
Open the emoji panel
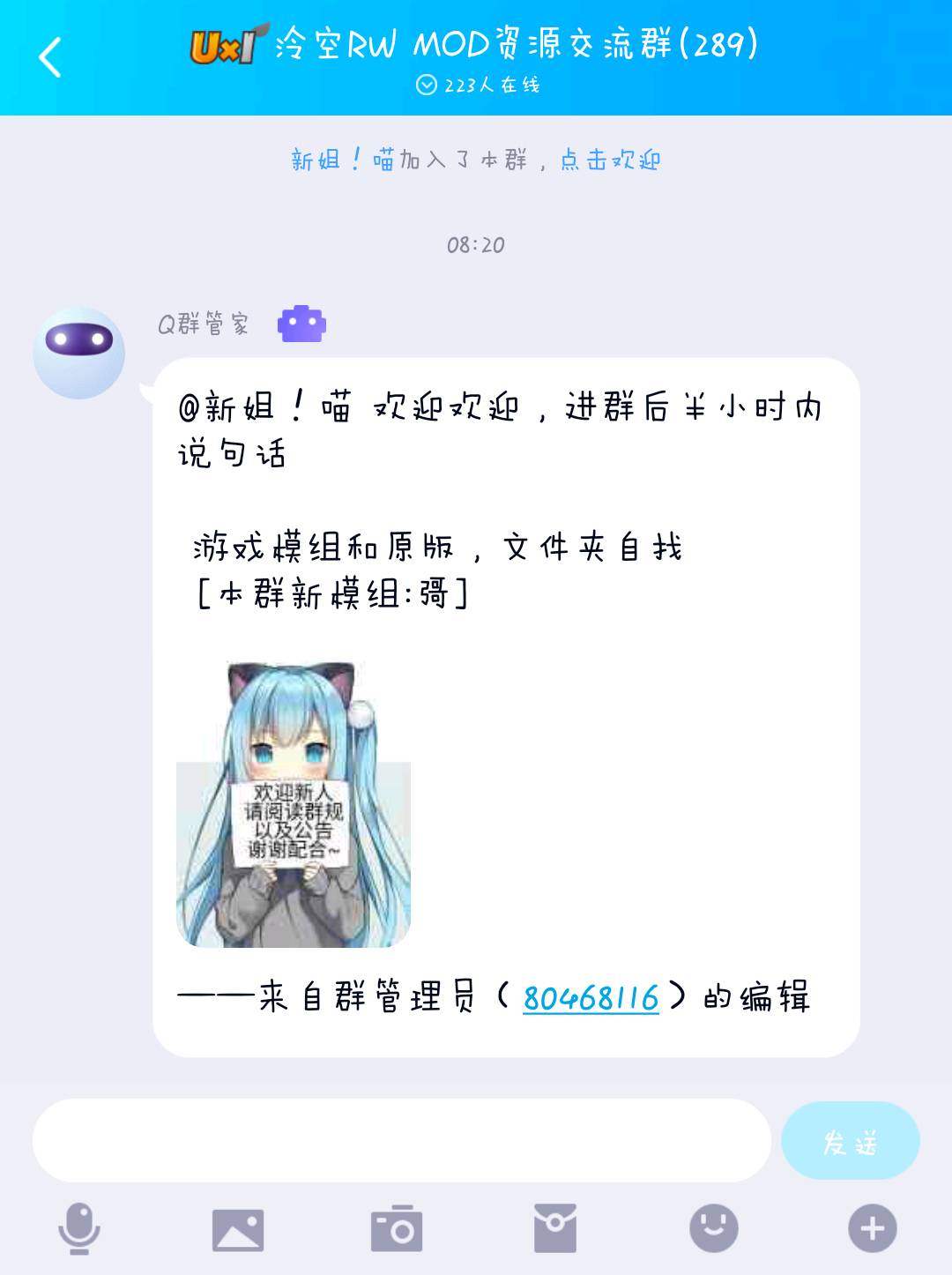(713, 1228)
